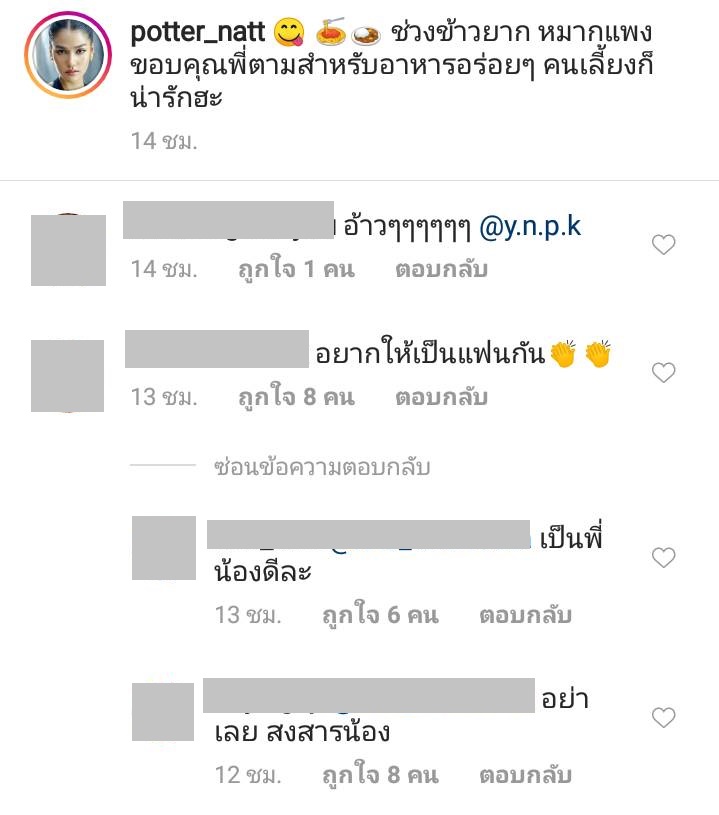Viewport: 719px width, 815px height.
Task: Open potter_natt's profile picture
Action: pos(68,56)
